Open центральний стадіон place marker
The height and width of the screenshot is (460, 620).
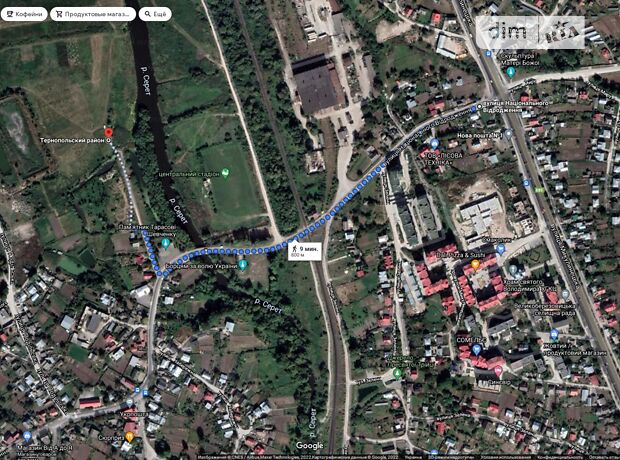(225, 172)
